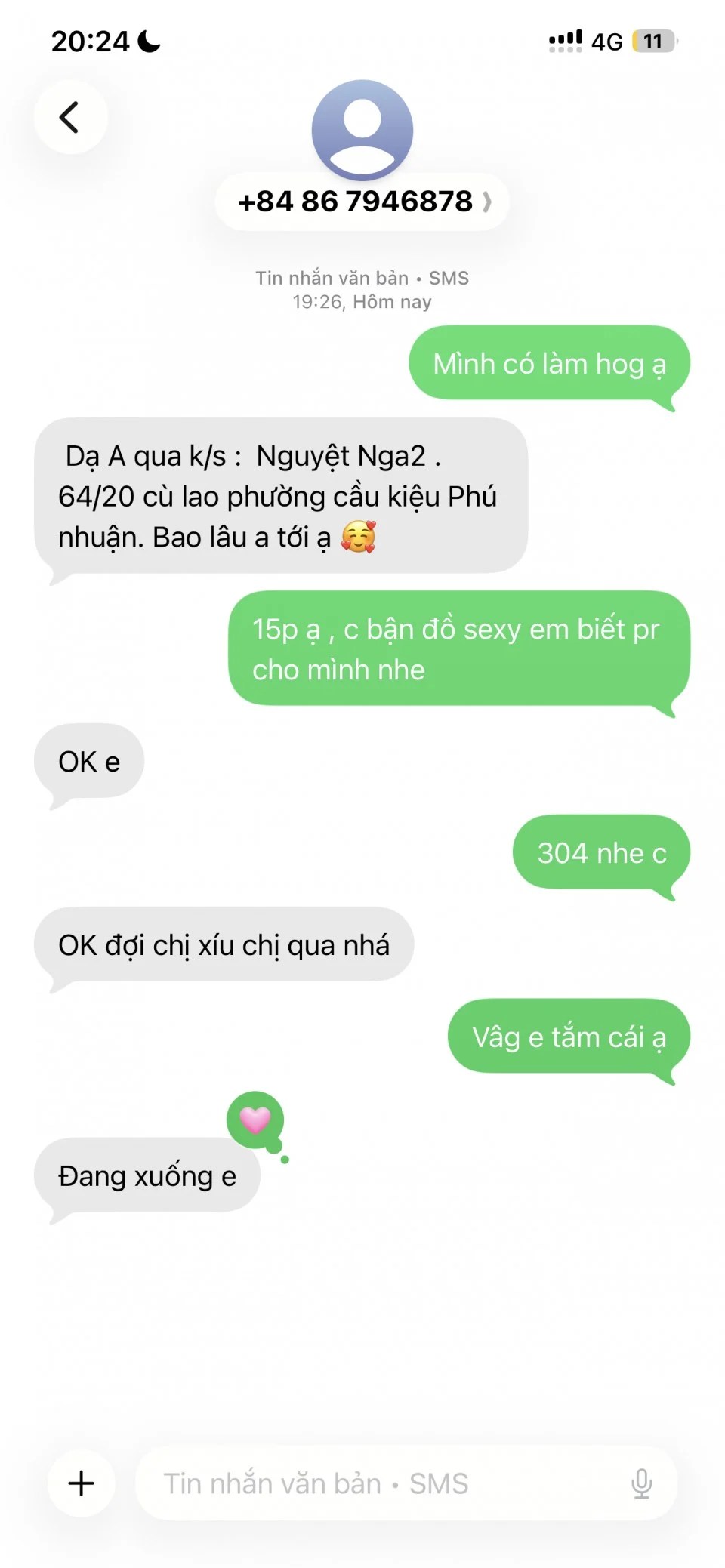Start voice dictation with the microphone

(641, 1483)
